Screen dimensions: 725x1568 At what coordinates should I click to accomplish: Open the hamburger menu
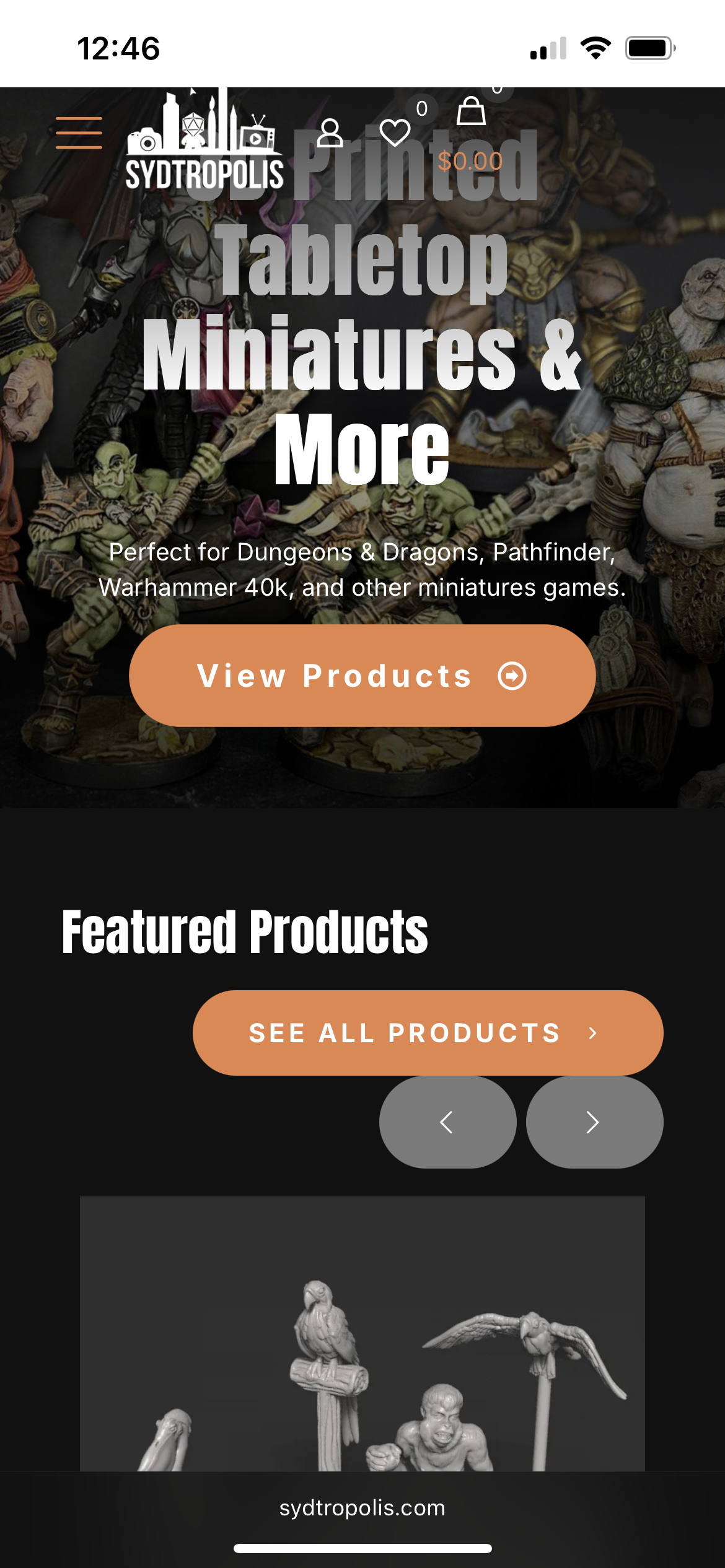tap(79, 133)
